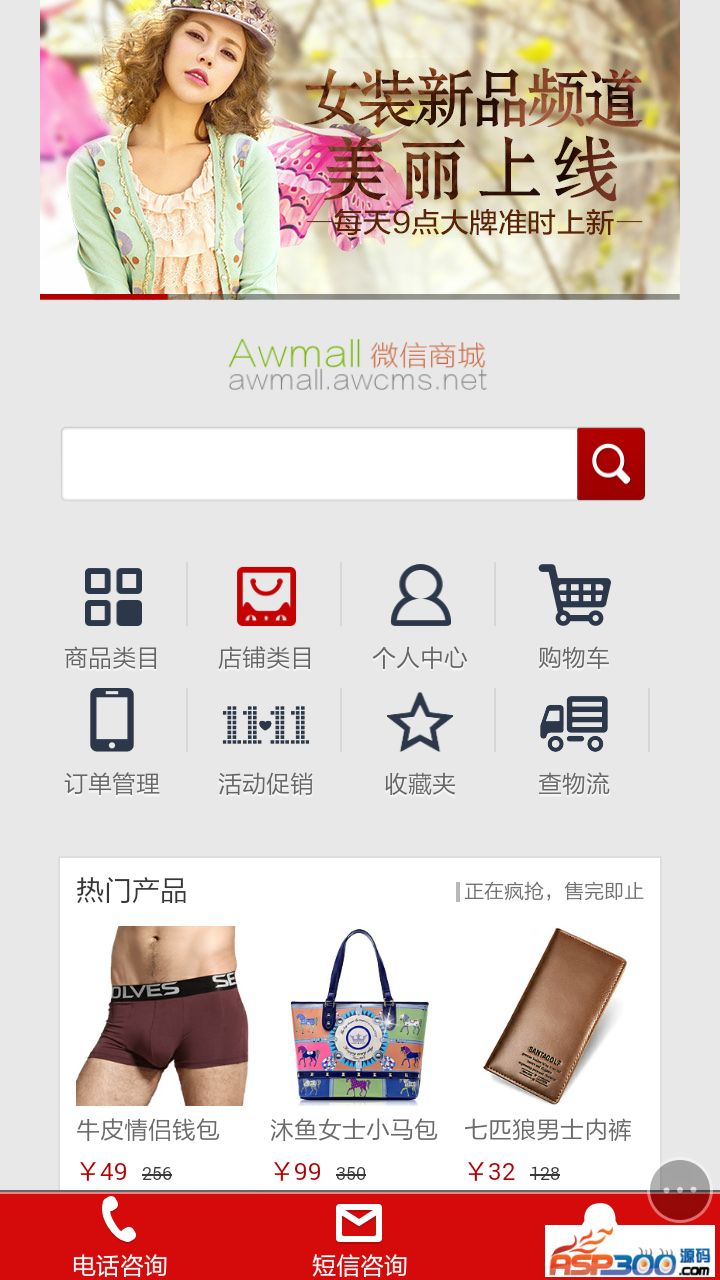
Task: Open 收藏夹 favorites
Action: (x=420, y=741)
